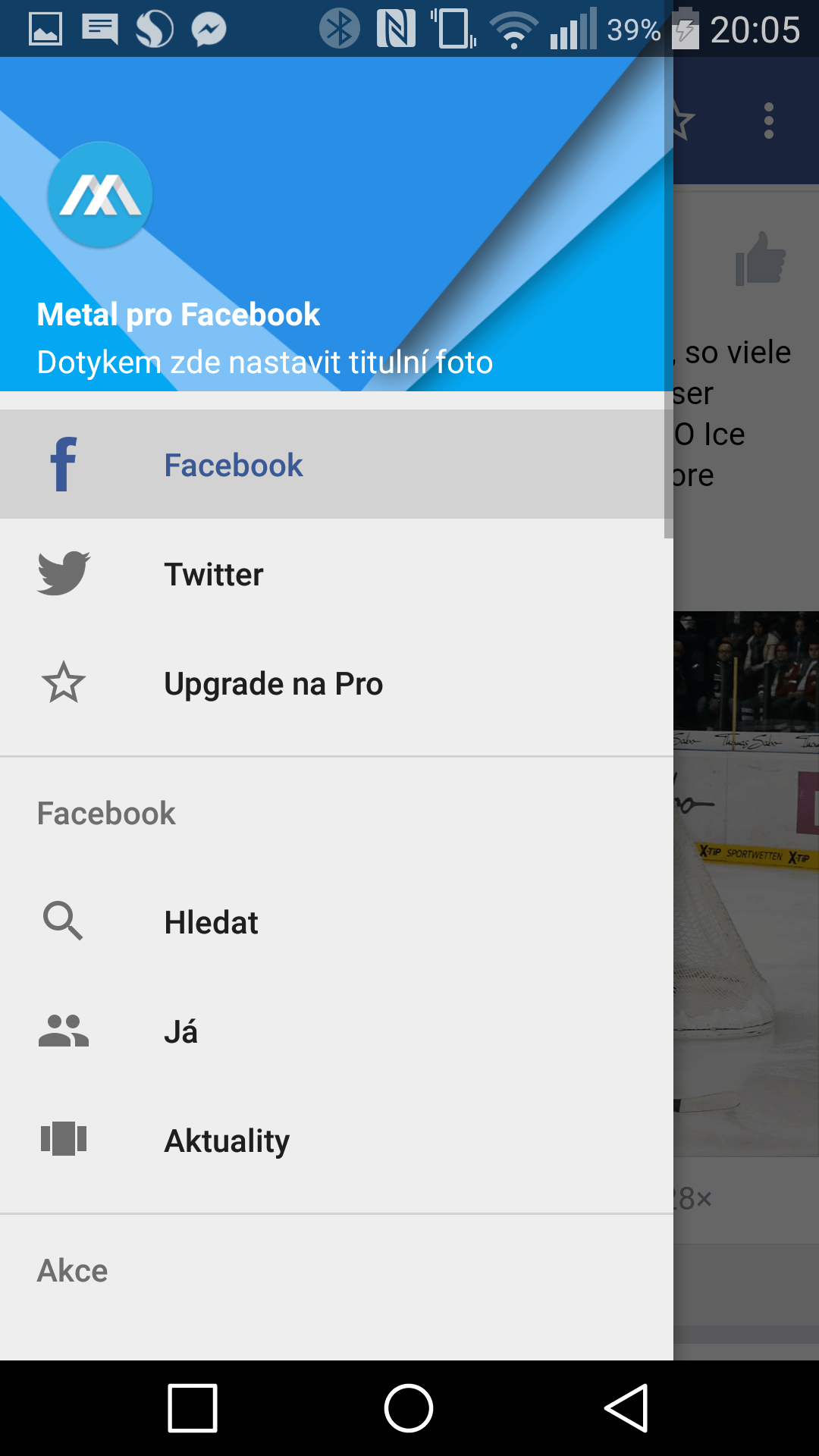Viewport: 819px width, 1456px height.
Task: Tap header to set cover photo
Action: [337, 224]
